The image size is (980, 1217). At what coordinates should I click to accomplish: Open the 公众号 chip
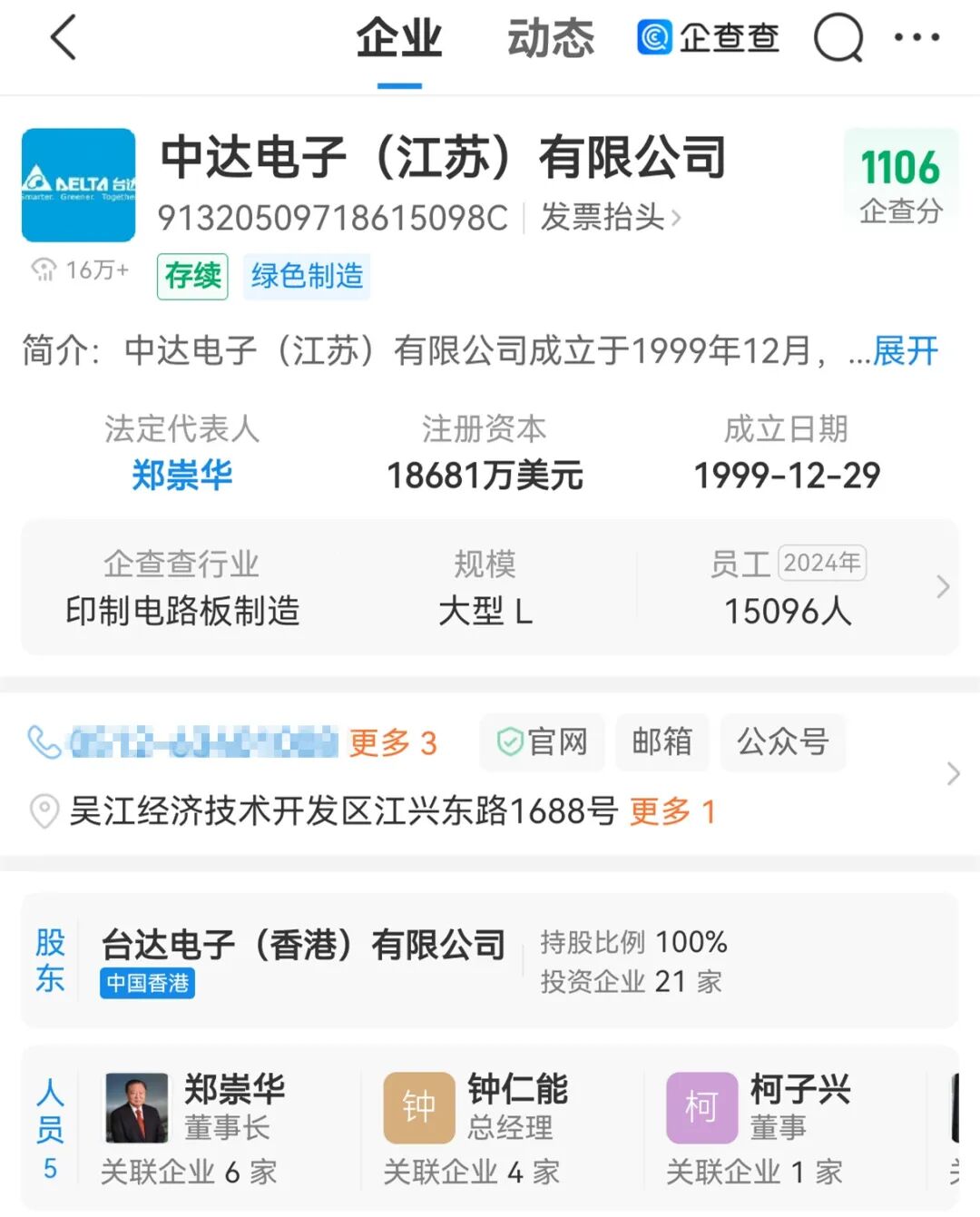point(782,742)
